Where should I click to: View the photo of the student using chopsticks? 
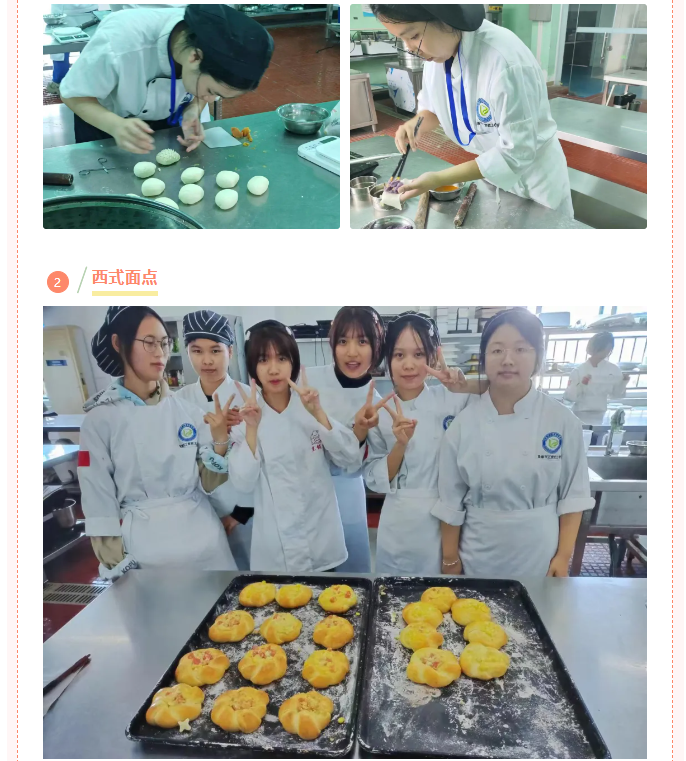coord(498,116)
